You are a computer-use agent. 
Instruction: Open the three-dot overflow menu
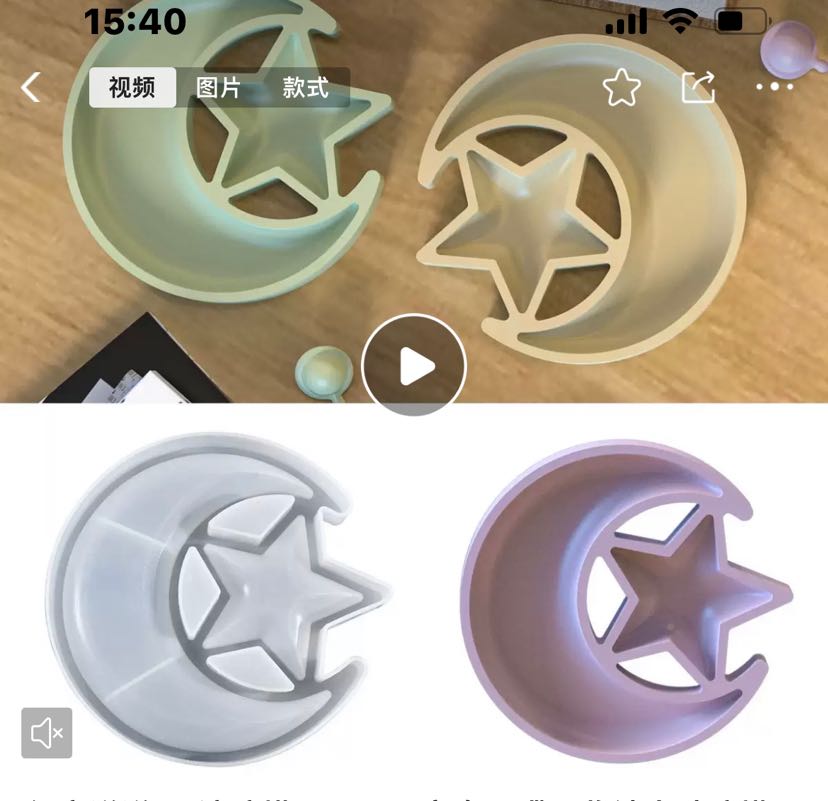point(774,87)
